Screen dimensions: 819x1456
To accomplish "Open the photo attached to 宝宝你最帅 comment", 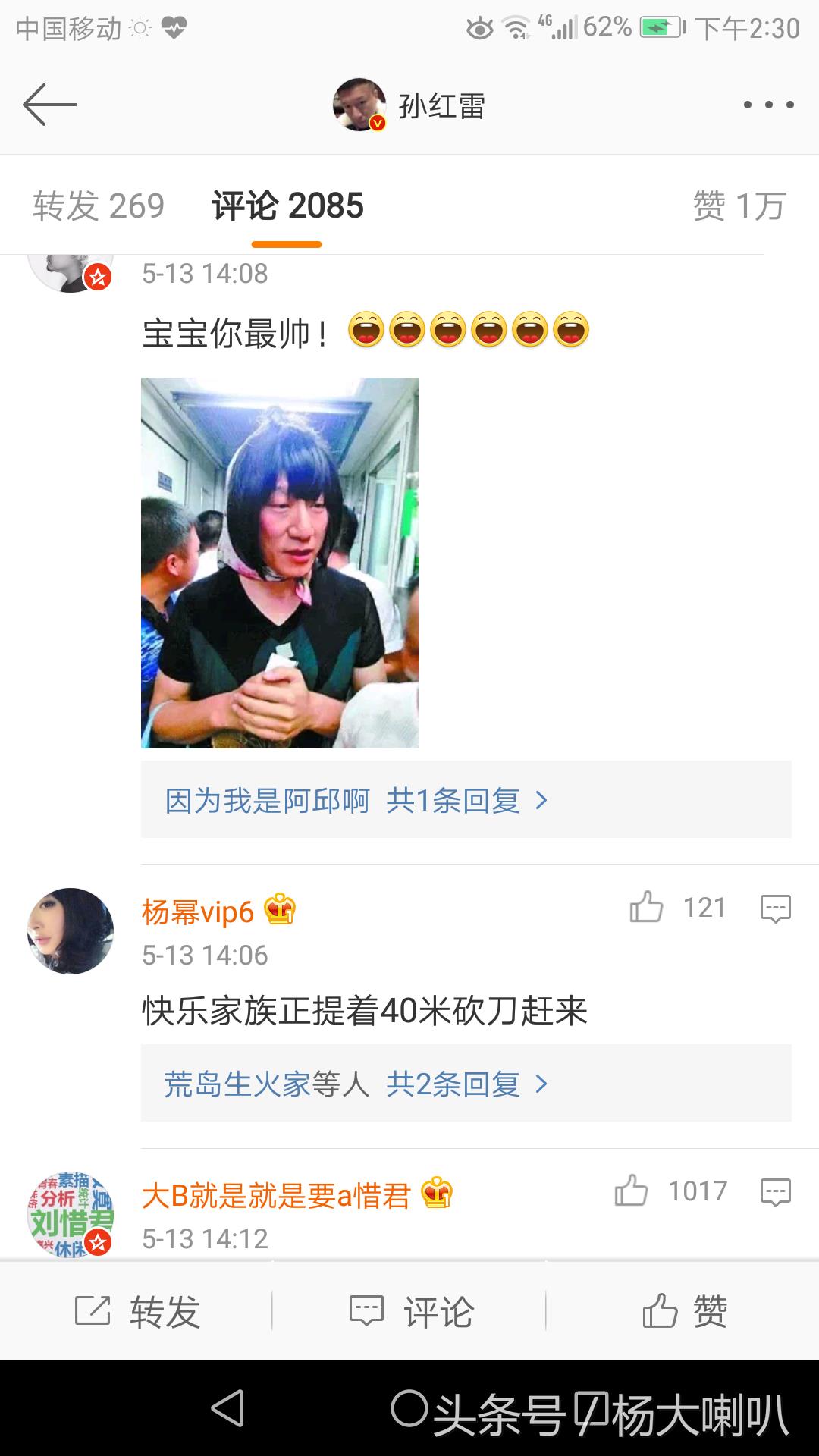I will pos(279,563).
